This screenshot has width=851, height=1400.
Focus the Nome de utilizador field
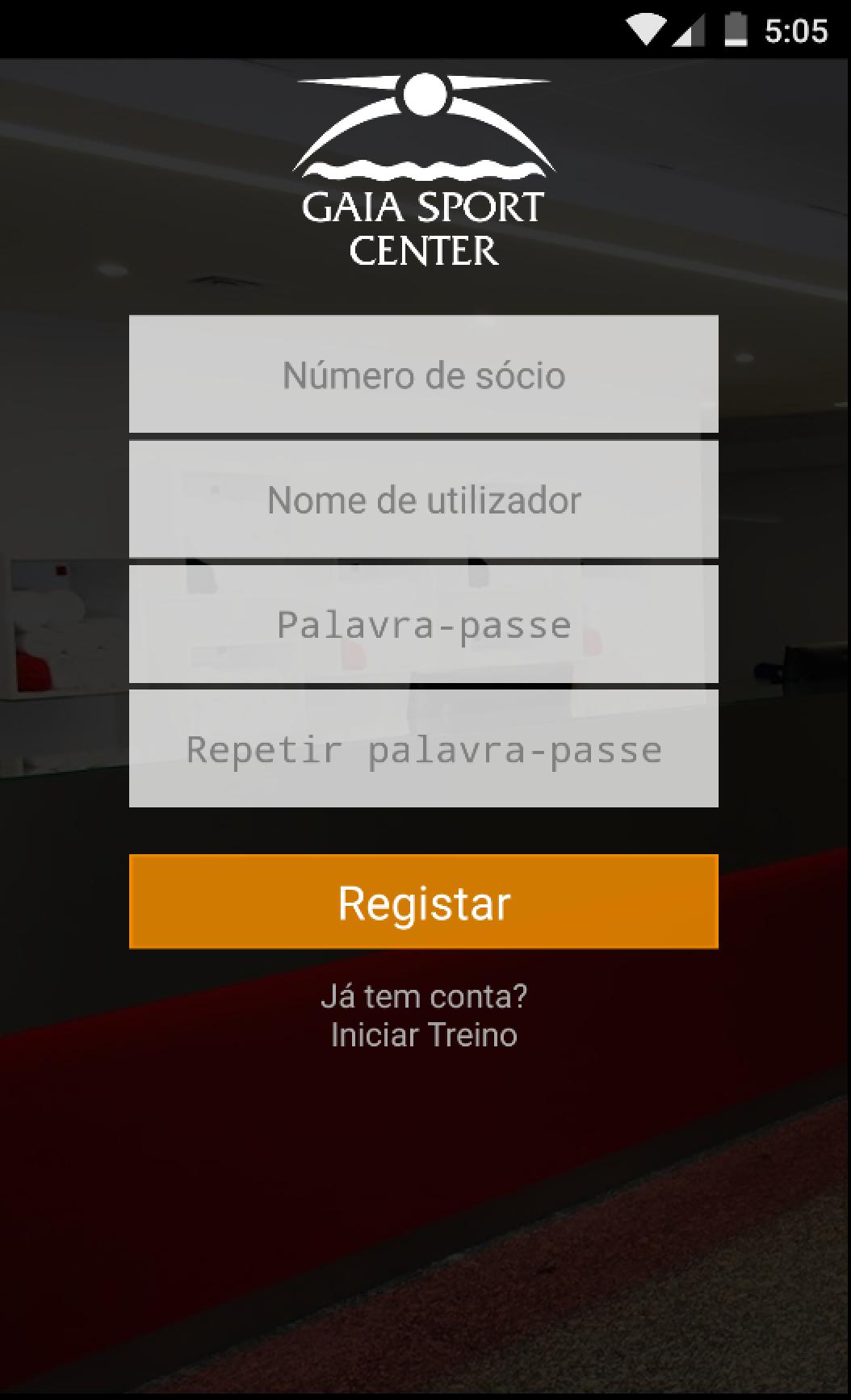click(423, 499)
